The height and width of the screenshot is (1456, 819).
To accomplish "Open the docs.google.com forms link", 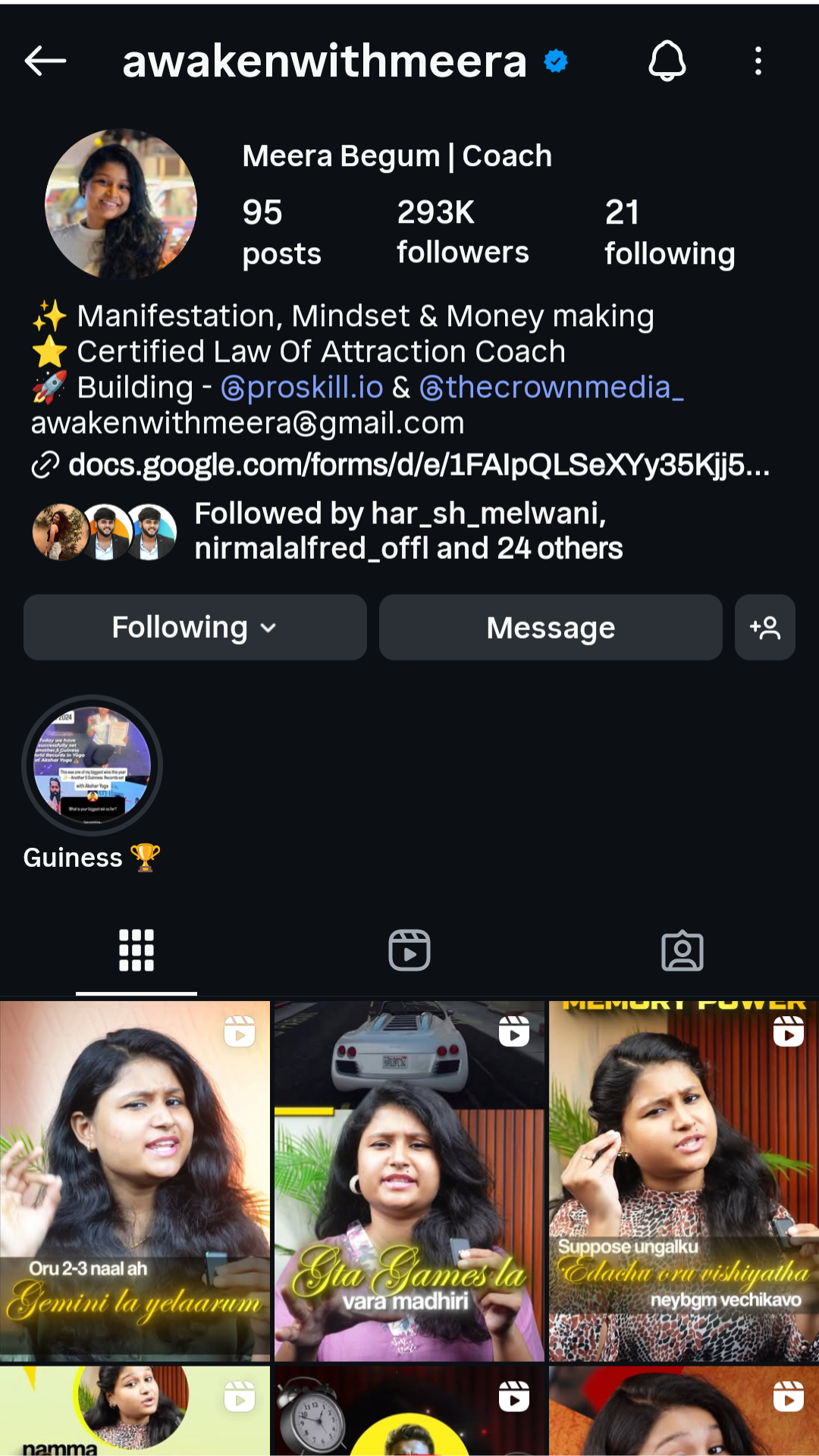I will 417,465.
